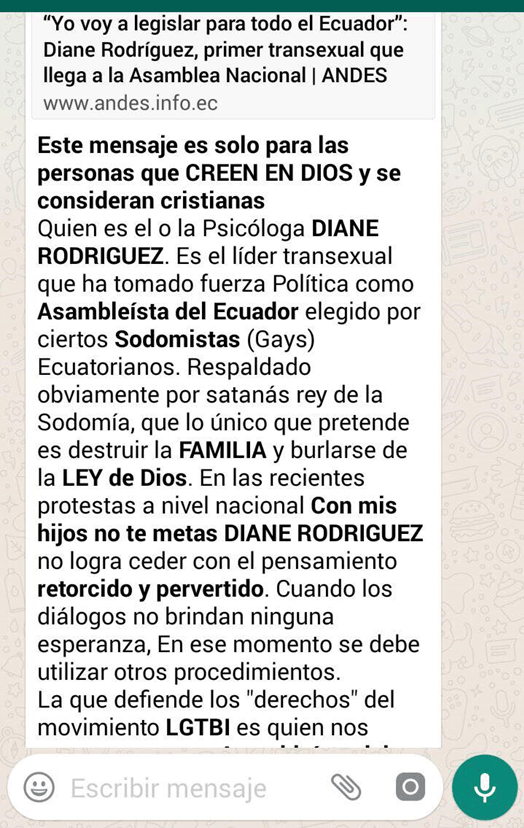Open the andes.info.ec link preview

click(233, 65)
